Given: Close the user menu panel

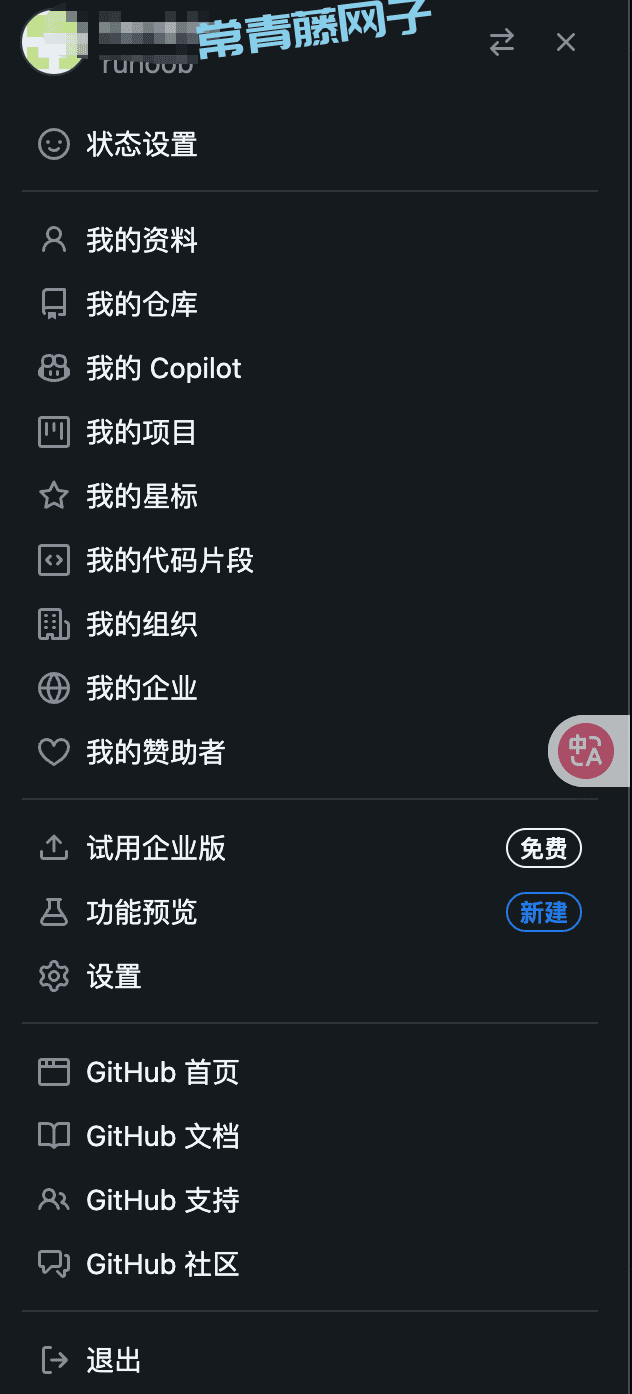Looking at the screenshot, I should pos(566,42).
